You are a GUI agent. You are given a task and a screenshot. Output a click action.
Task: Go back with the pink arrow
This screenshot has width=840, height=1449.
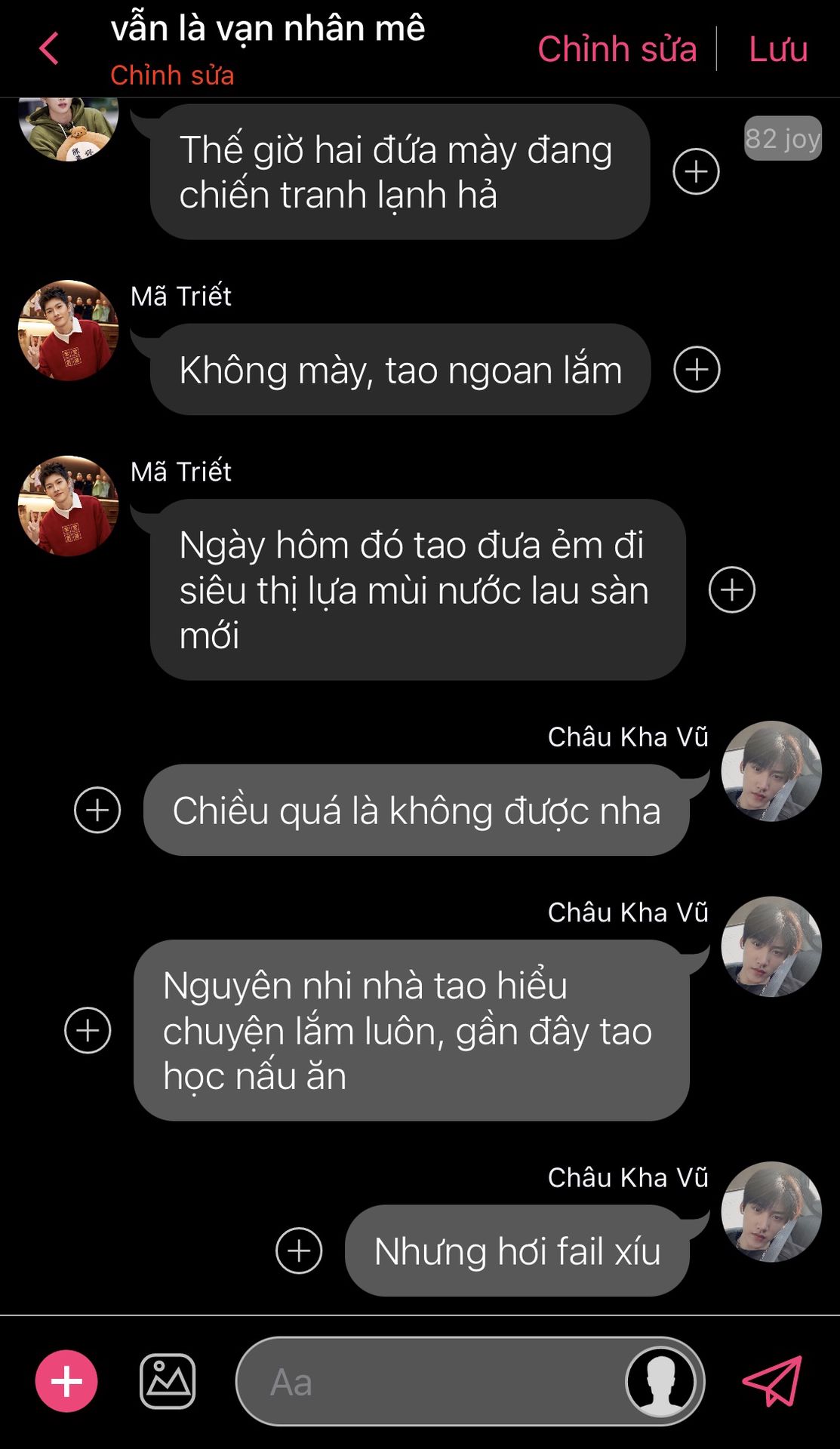point(49,49)
